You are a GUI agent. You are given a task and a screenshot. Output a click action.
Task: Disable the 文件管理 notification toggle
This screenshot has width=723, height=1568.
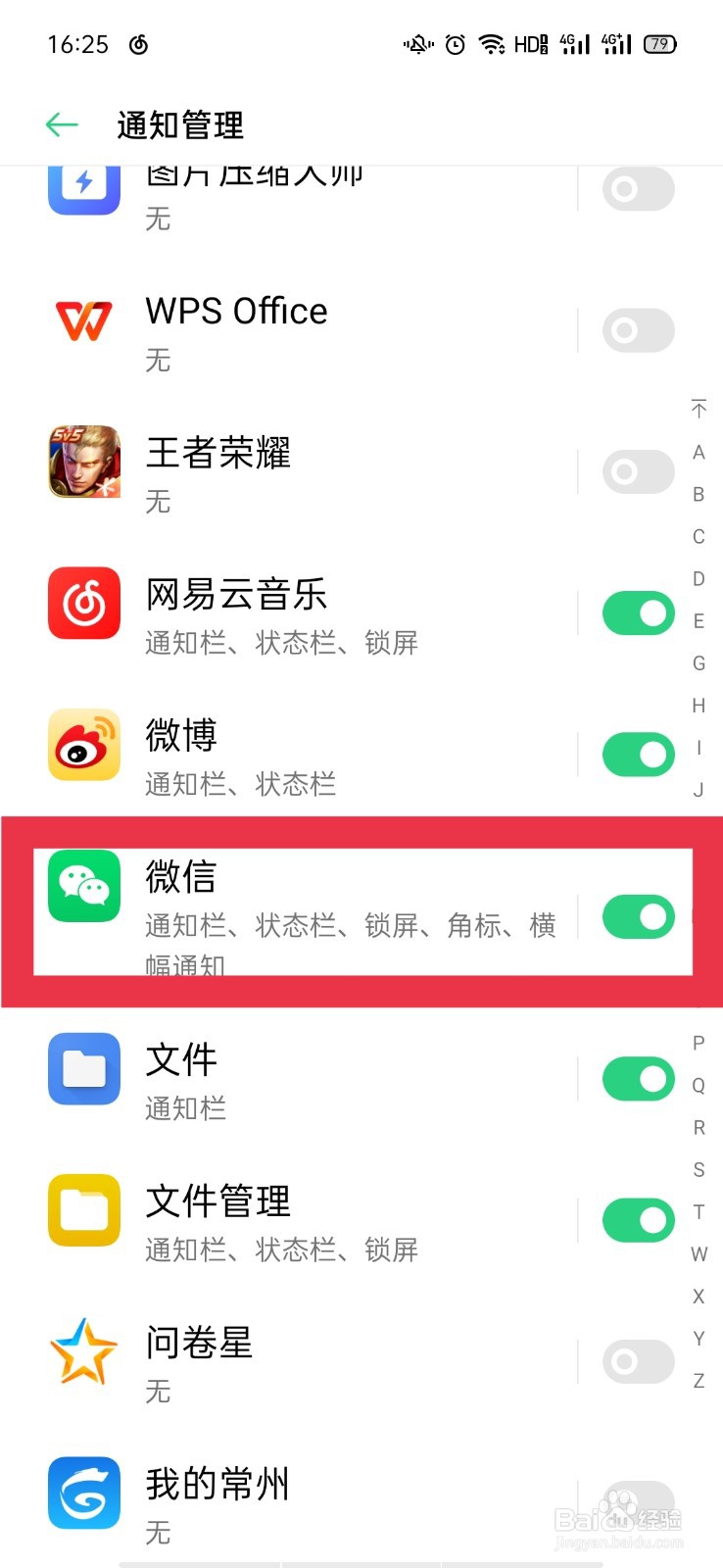(x=638, y=1220)
